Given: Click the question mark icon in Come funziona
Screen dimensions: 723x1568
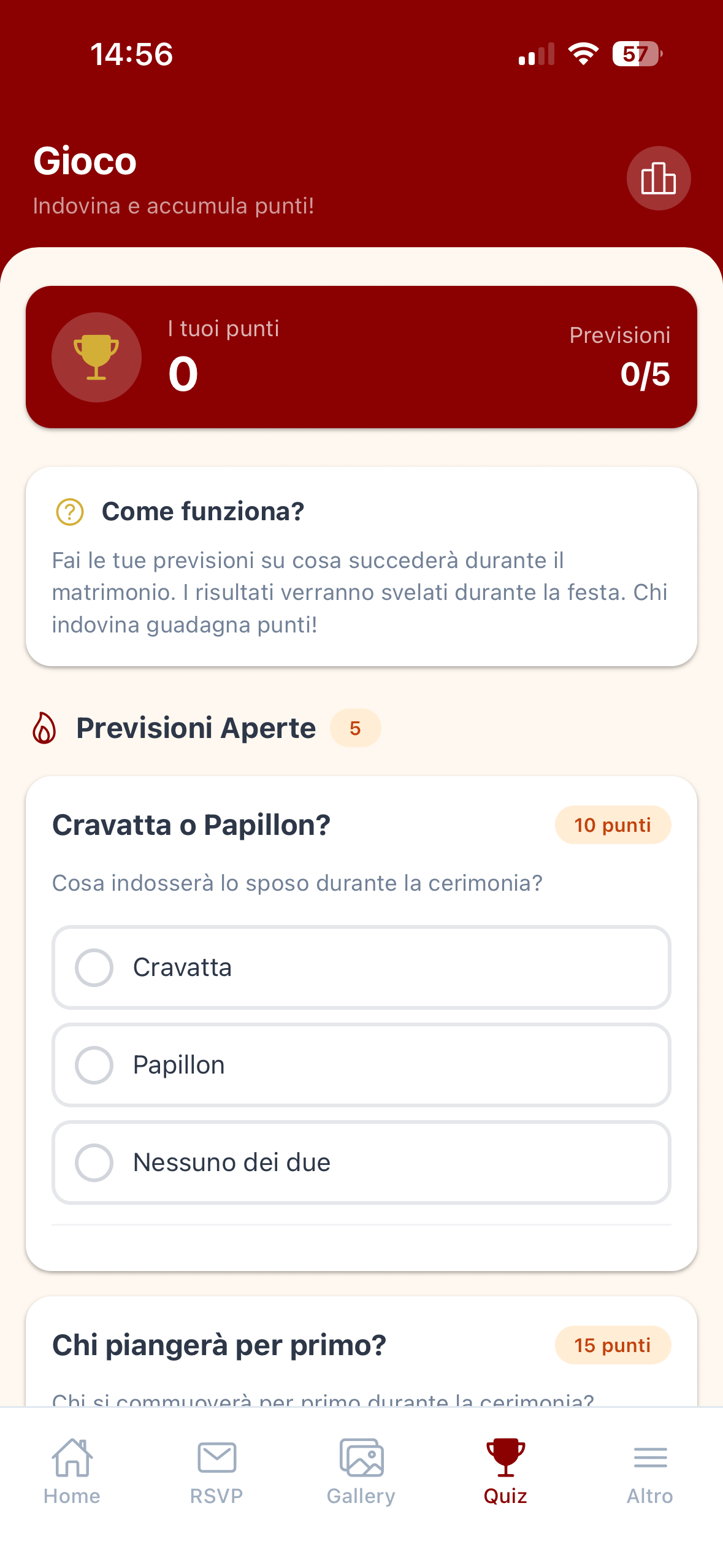Looking at the screenshot, I should tap(69, 510).
